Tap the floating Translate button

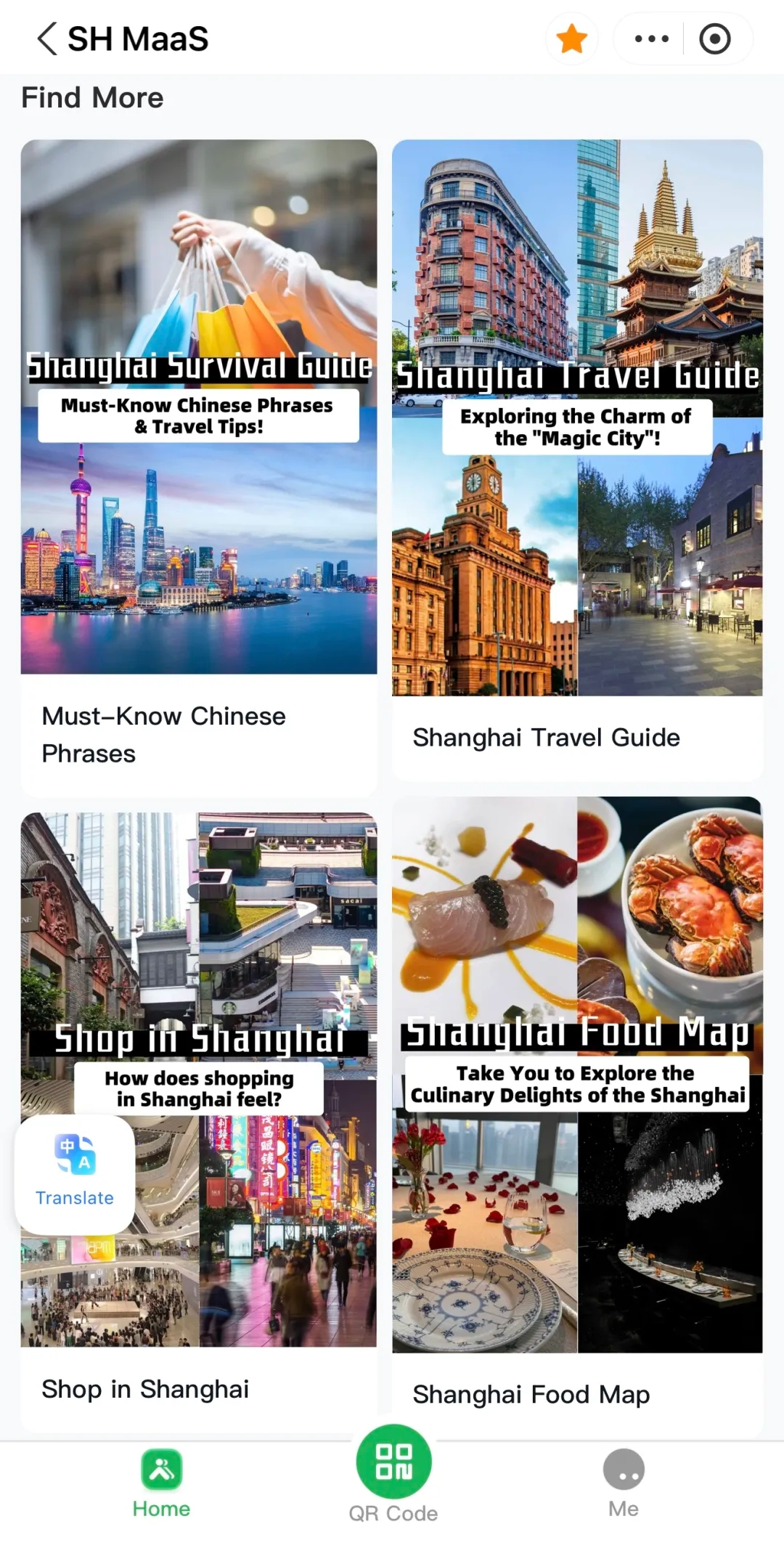[x=75, y=1173]
